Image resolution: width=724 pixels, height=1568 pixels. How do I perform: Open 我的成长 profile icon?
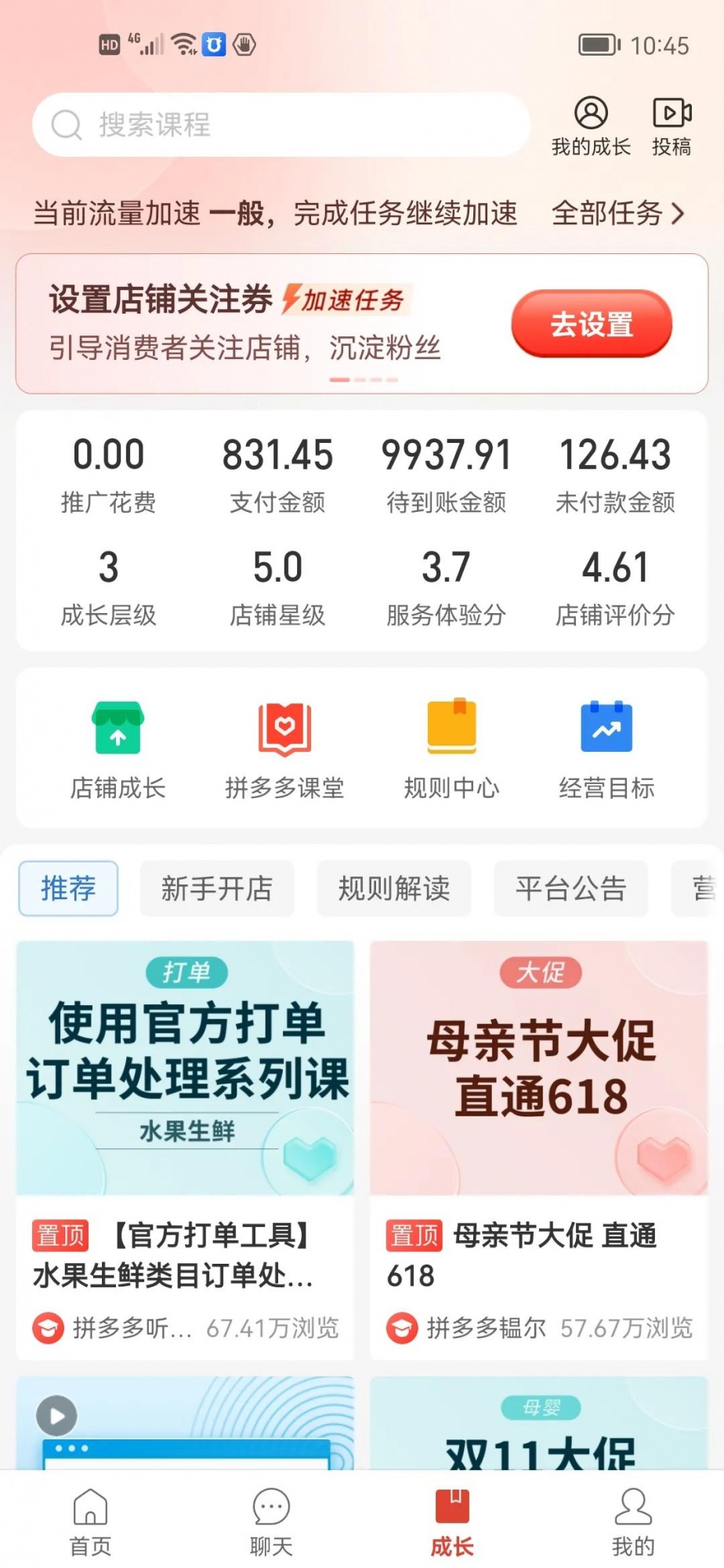pyautogui.click(x=591, y=125)
